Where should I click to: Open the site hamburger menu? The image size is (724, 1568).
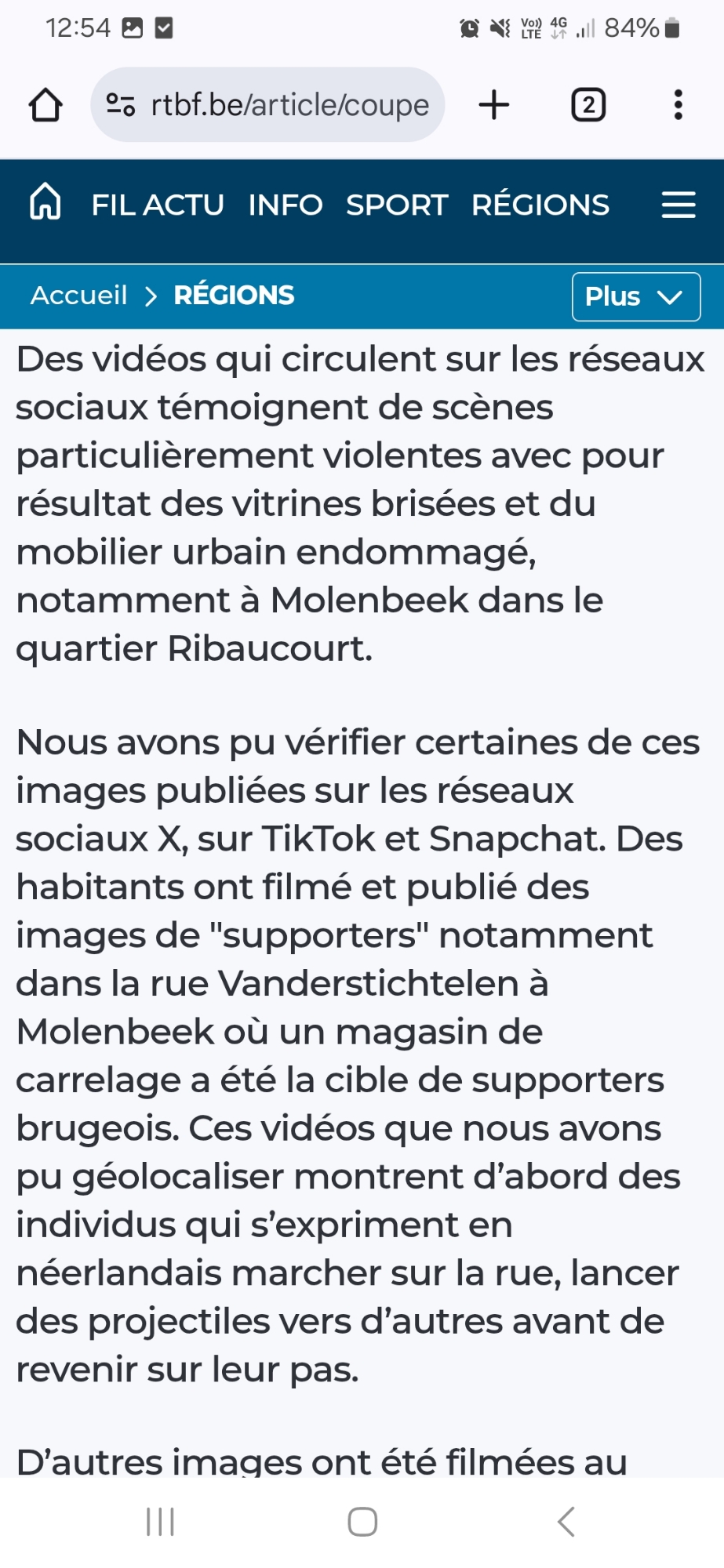679,205
